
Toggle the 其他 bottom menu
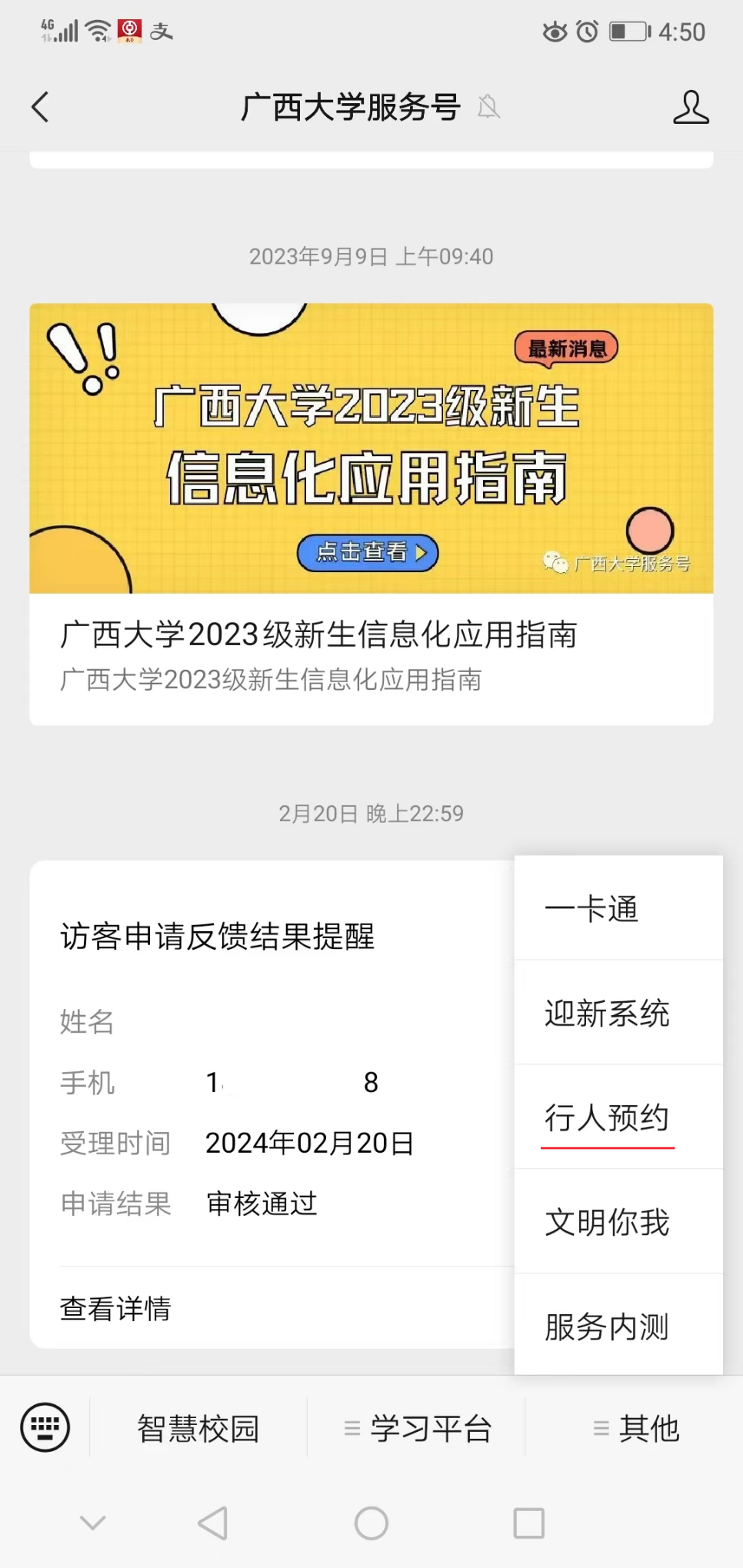(636, 1429)
